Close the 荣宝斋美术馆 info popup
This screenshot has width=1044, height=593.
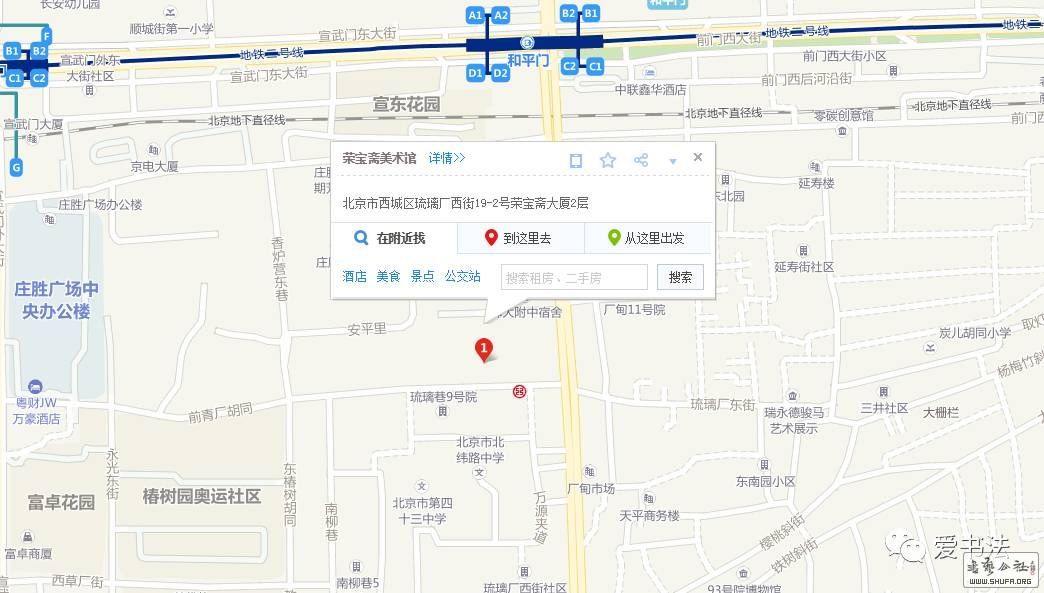tap(698, 157)
